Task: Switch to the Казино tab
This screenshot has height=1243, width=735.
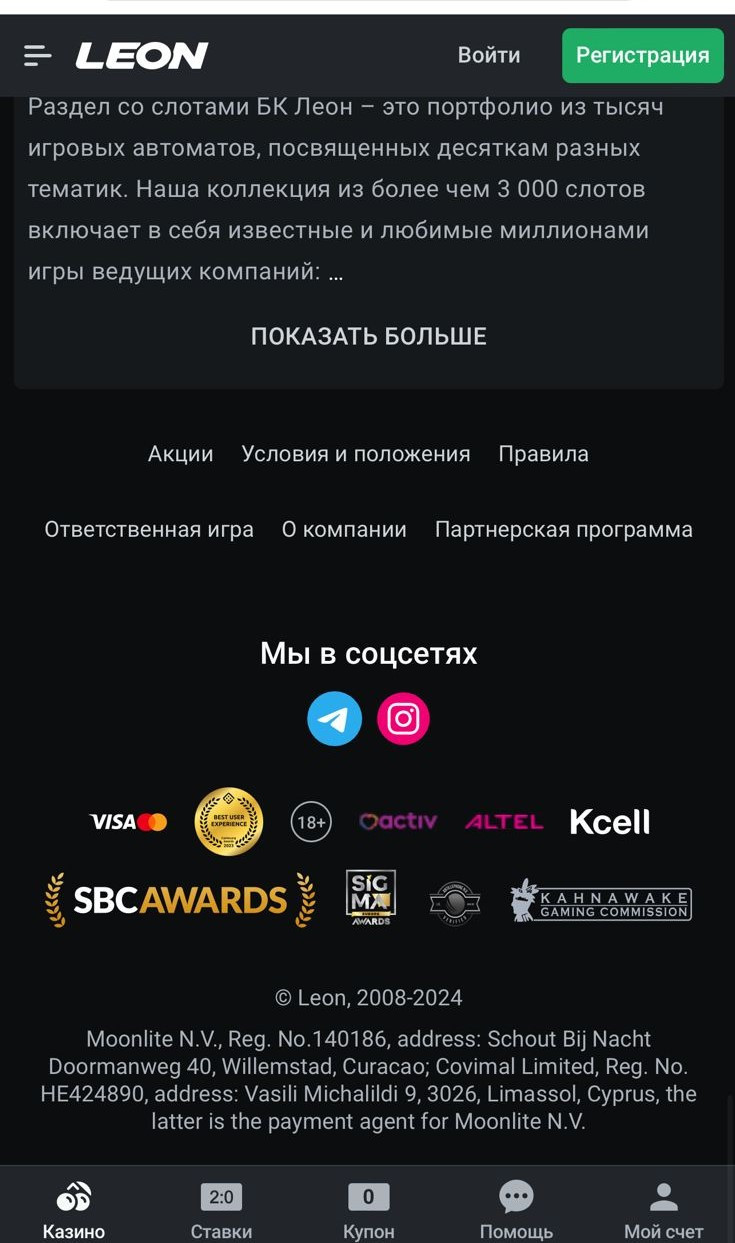Action: tap(74, 1208)
